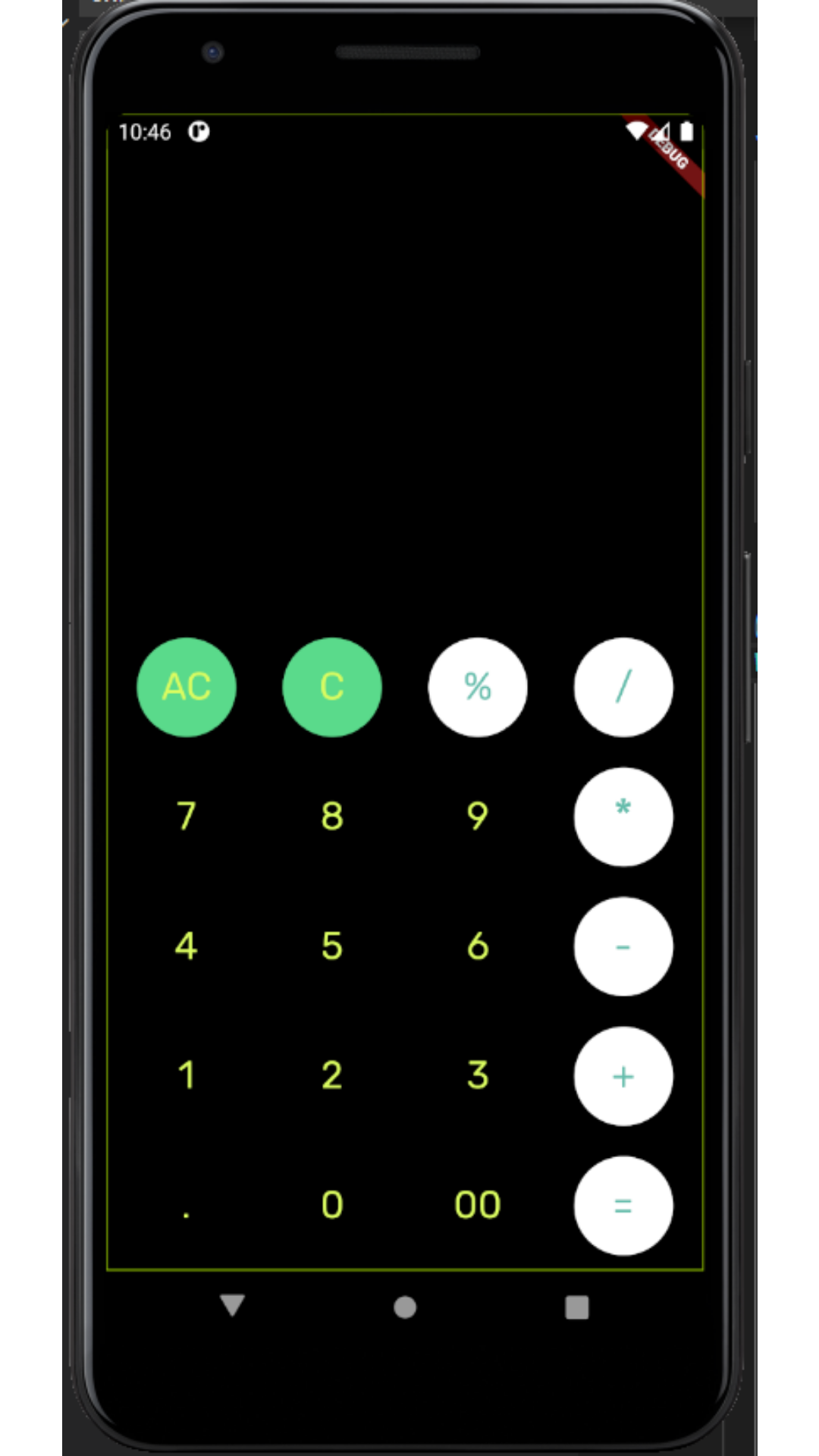This screenshot has width=819, height=1456.
Task: Tap the AC all-clear button
Action: click(187, 687)
